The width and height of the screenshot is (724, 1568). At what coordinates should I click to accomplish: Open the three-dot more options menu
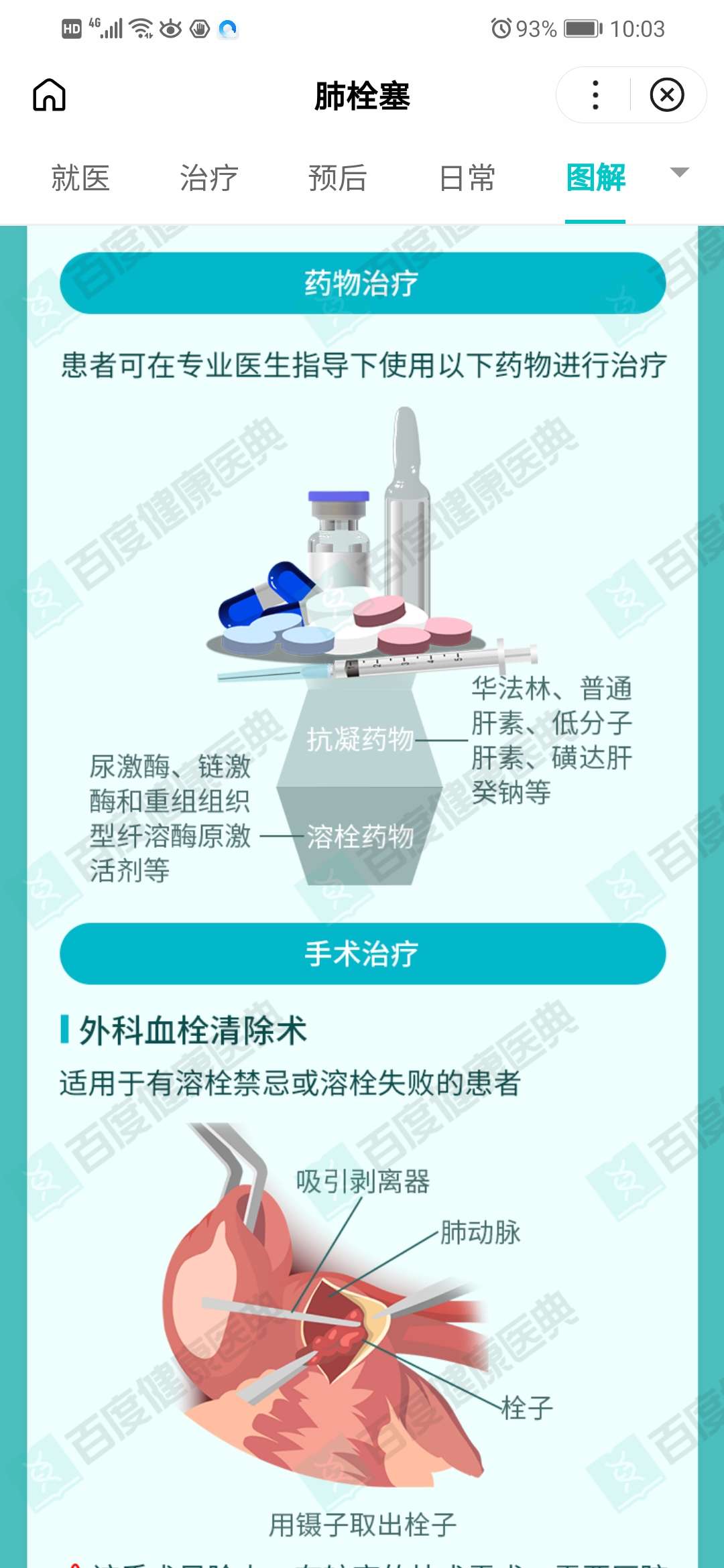(x=595, y=95)
